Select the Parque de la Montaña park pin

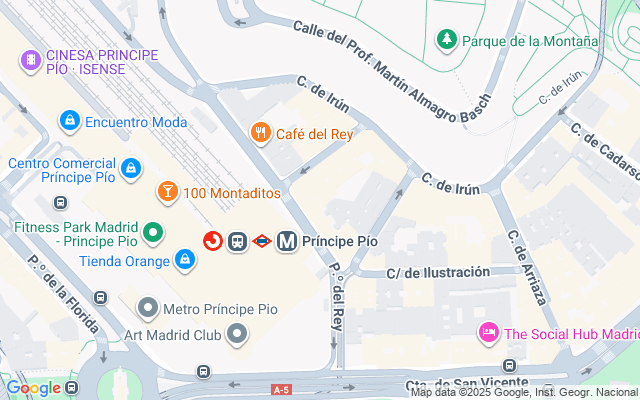point(447,40)
